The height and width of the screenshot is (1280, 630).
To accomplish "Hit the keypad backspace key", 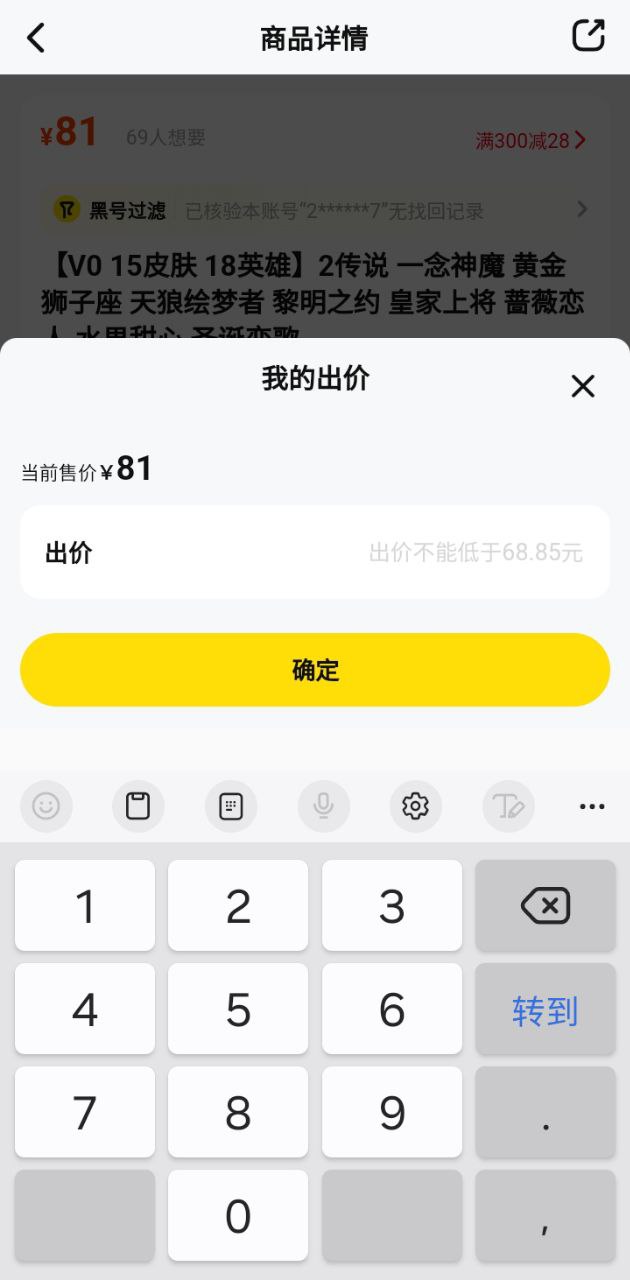I will tap(545, 906).
